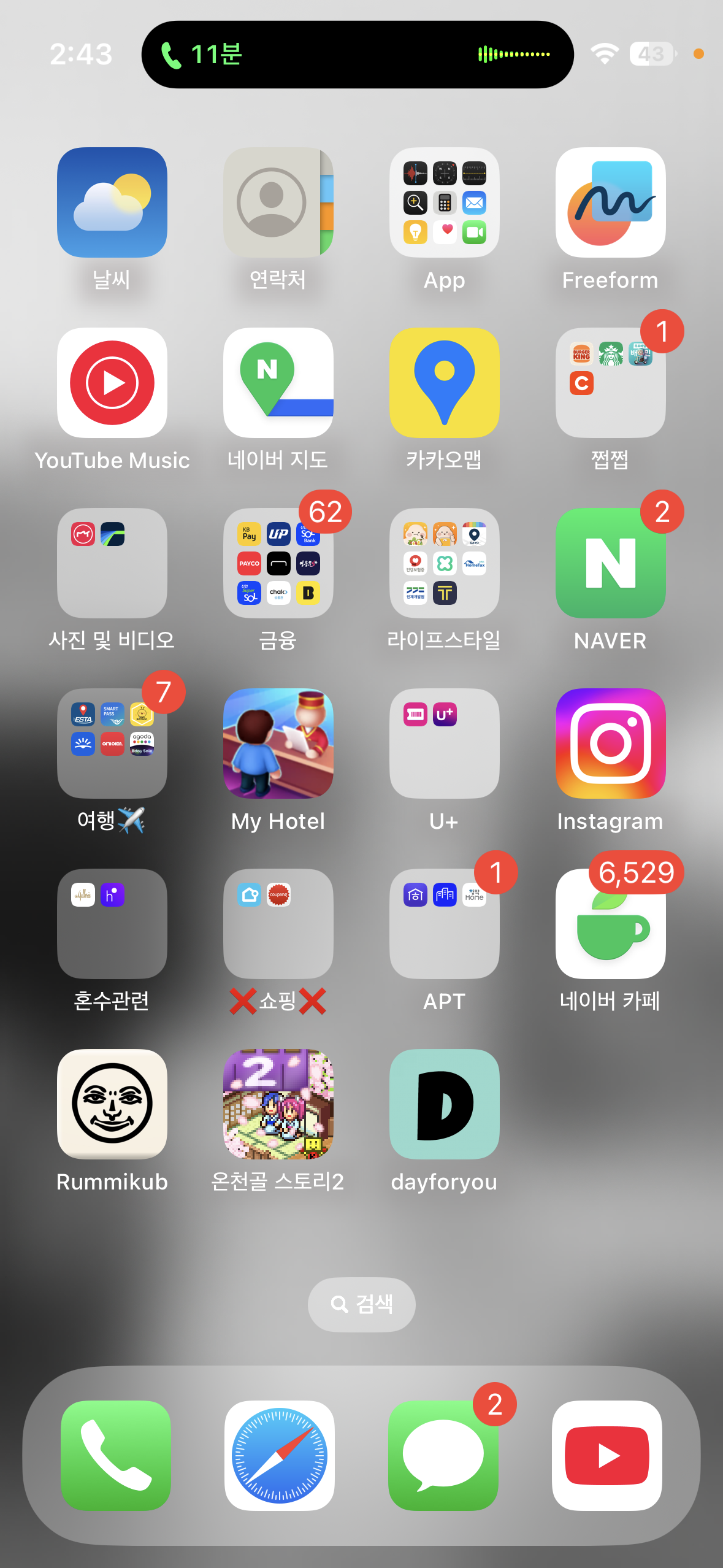723x1568 pixels.
Task: Open YouTube Music
Action: pyautogui.click(x=112, y=383)
